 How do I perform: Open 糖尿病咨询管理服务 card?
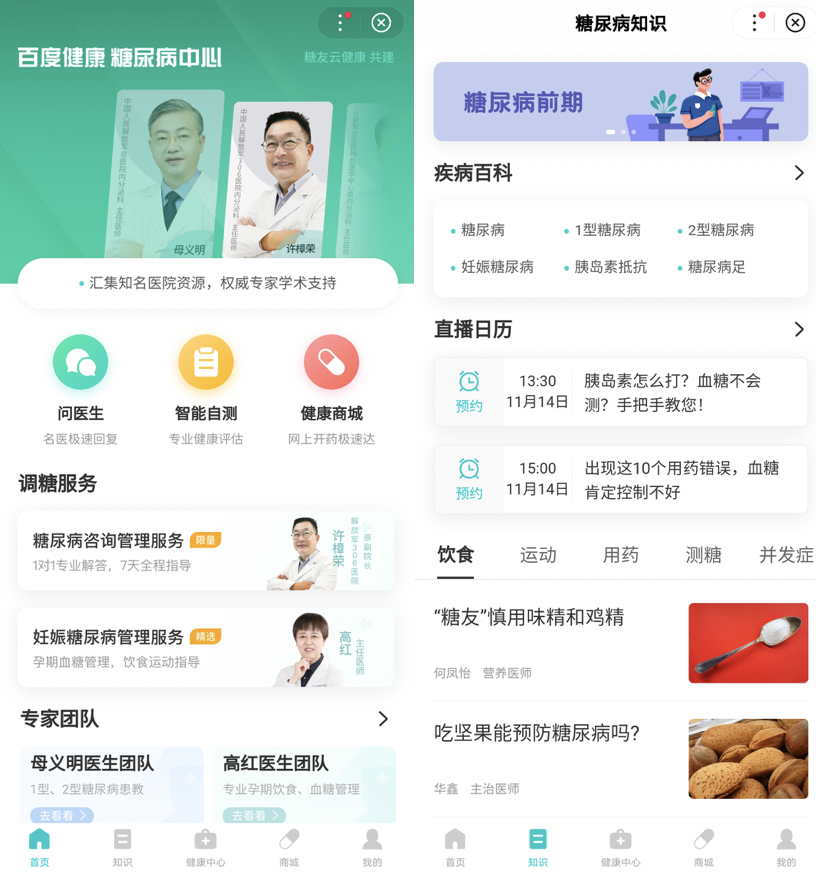coord(205,551)
